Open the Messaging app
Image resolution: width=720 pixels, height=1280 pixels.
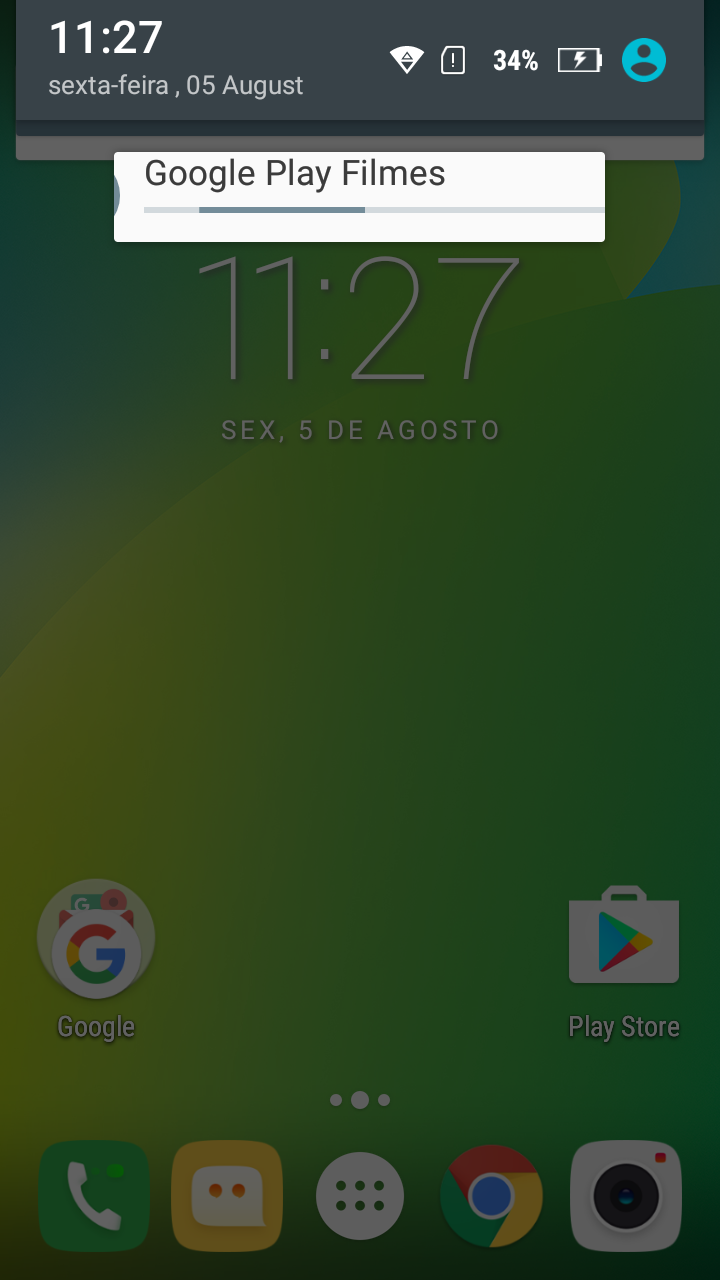[x=227, y=1196]
